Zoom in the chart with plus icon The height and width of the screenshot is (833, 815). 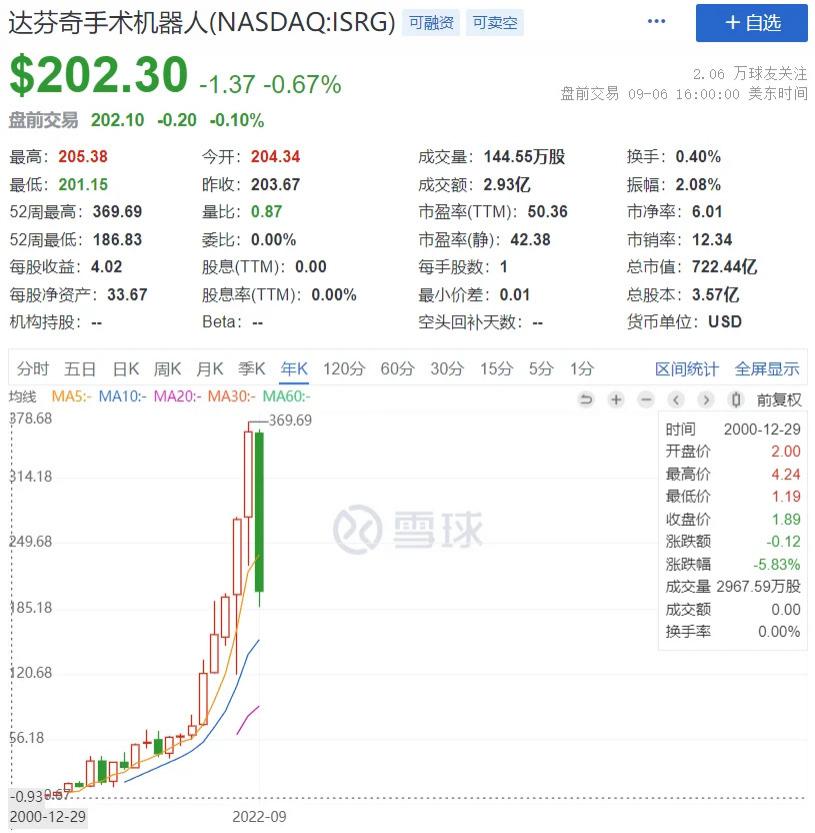[x=616, y=400]
